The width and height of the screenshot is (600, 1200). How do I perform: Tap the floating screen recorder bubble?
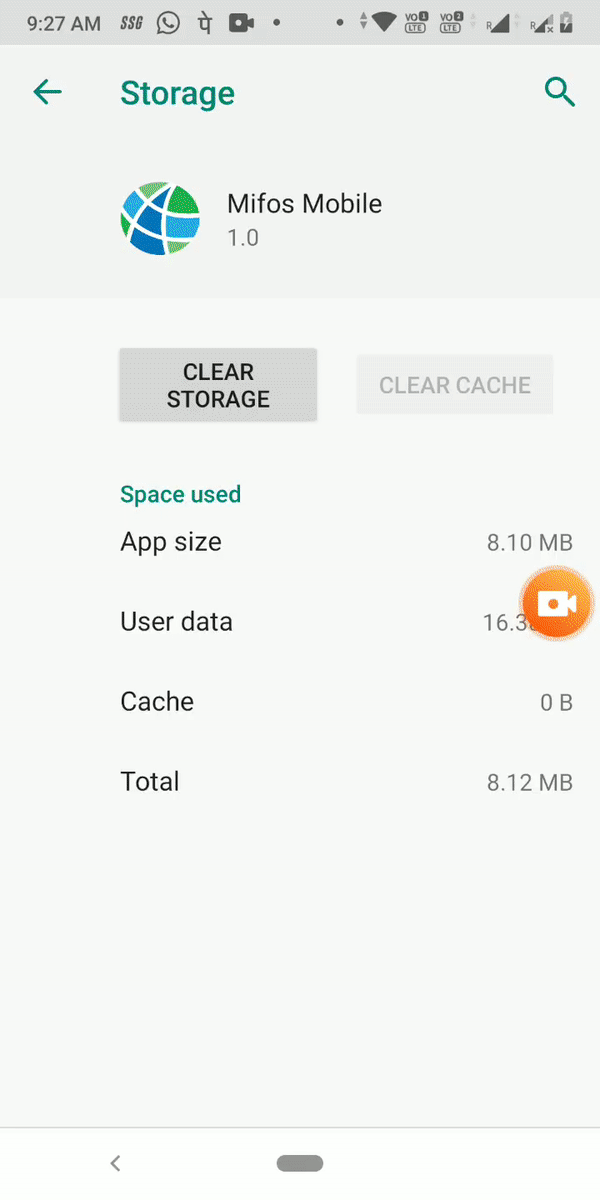(x=558, y=603)
